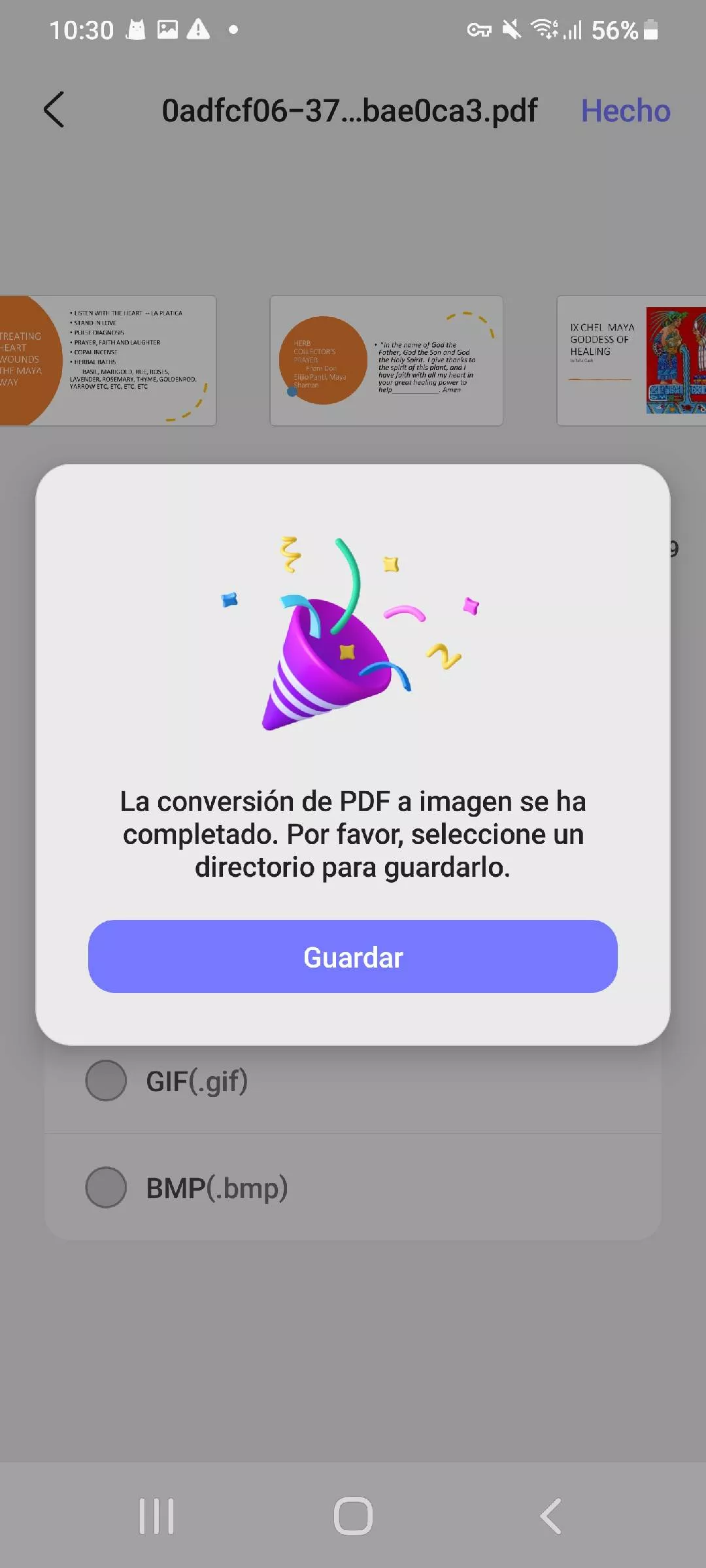Viewport: 706px width, 1568px height.
Task: Tap the warning notification icon
Action: [197, 29]
